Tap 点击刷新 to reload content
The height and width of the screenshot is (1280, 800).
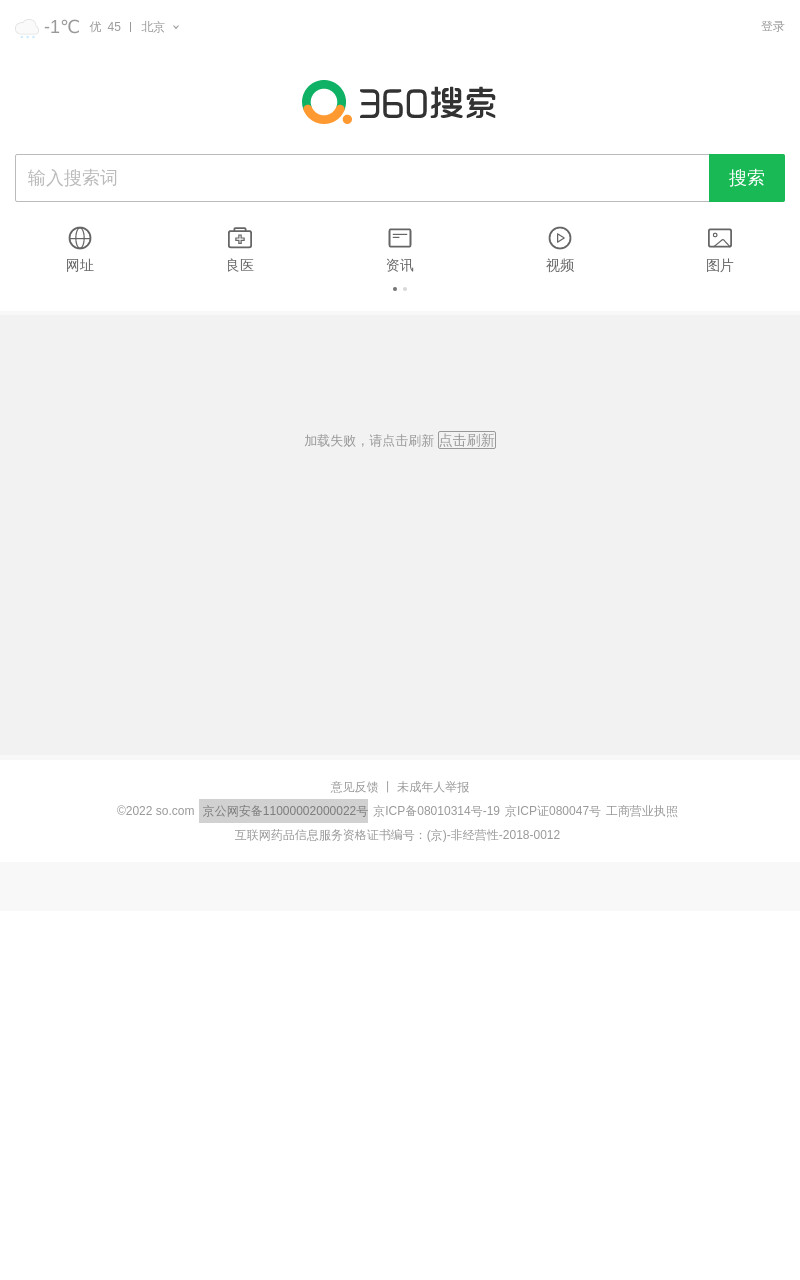pos(467,440)
